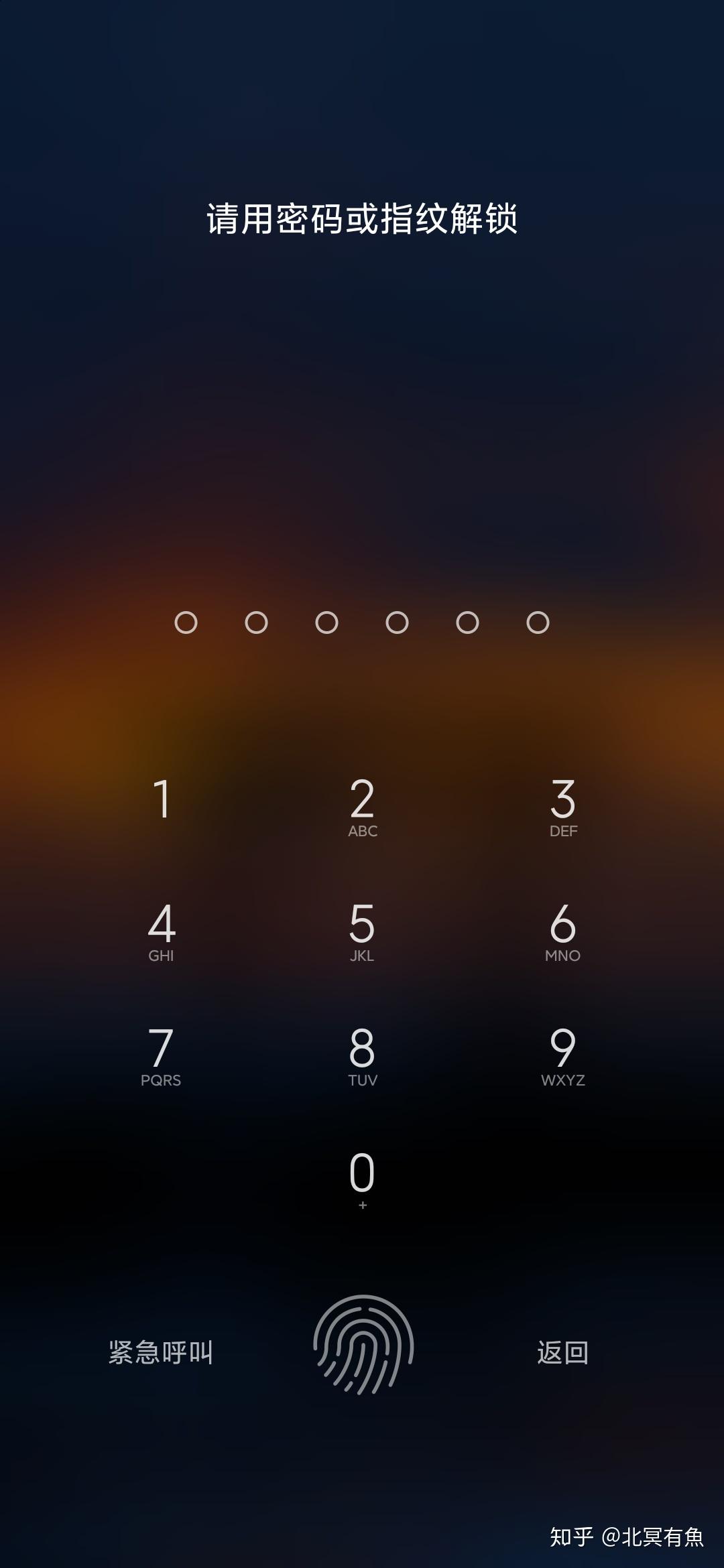This screenshot has width=724, height=1568.
Task: Tap the number 0 key
Action: pos(362,1179)
